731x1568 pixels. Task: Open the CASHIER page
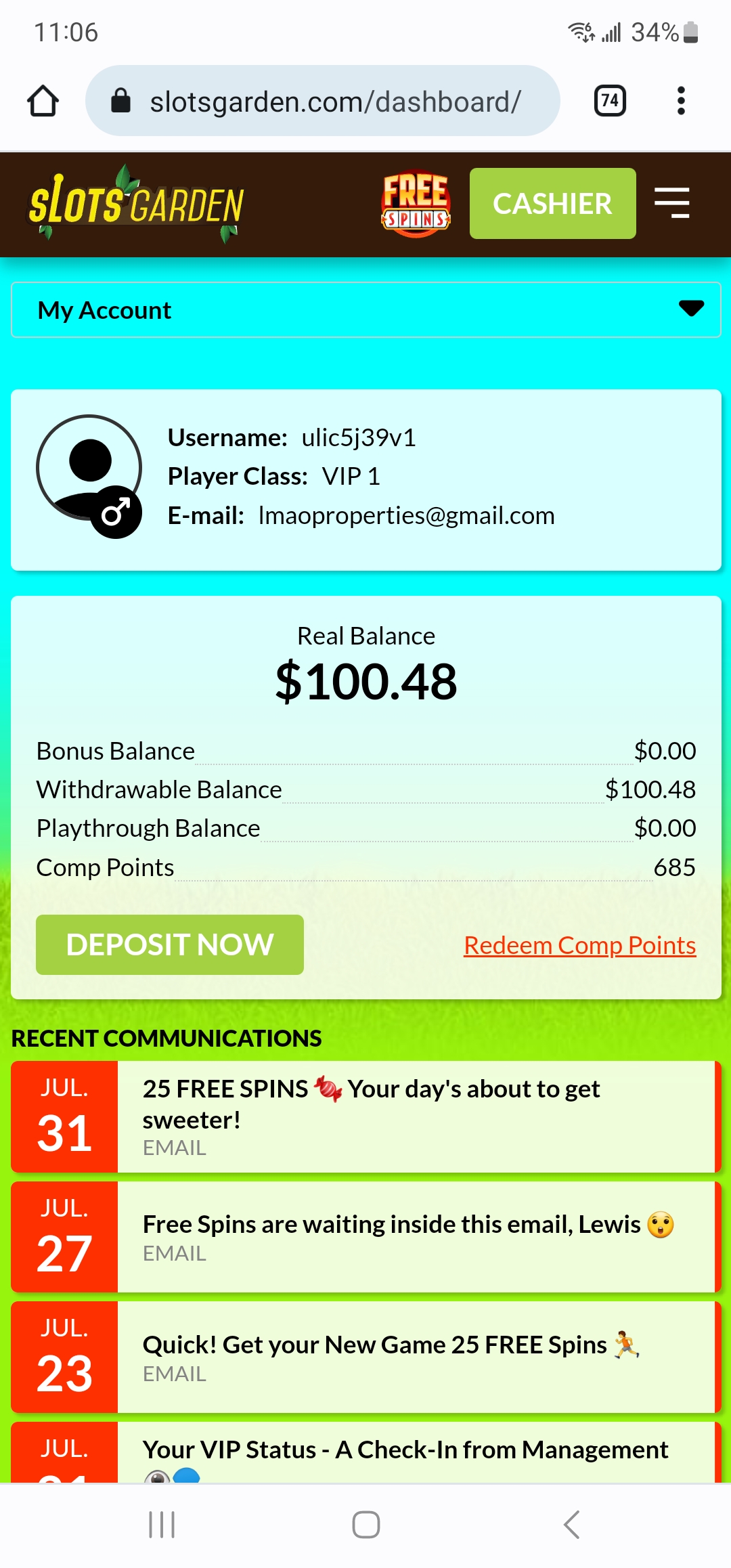point(552,203)
